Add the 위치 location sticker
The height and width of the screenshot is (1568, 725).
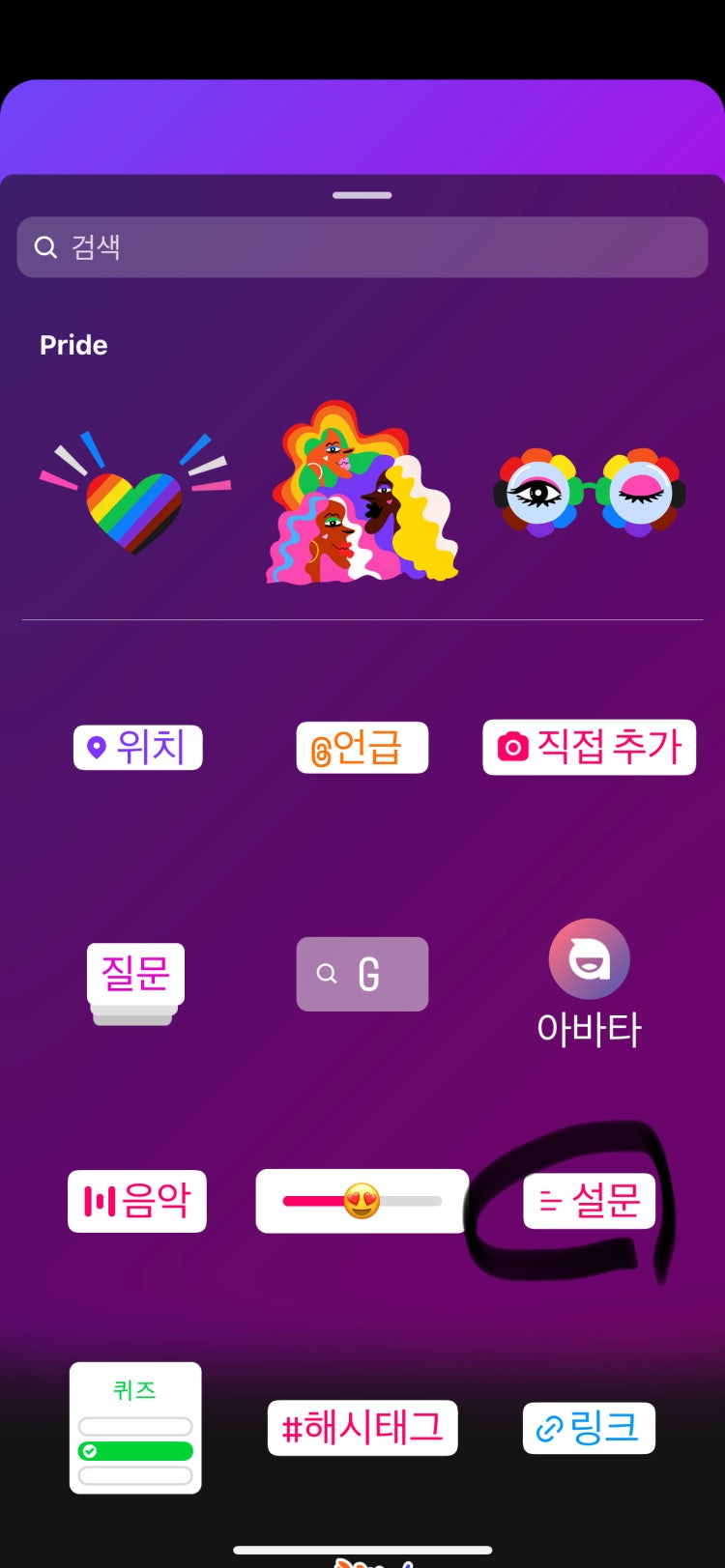[137, 747]
